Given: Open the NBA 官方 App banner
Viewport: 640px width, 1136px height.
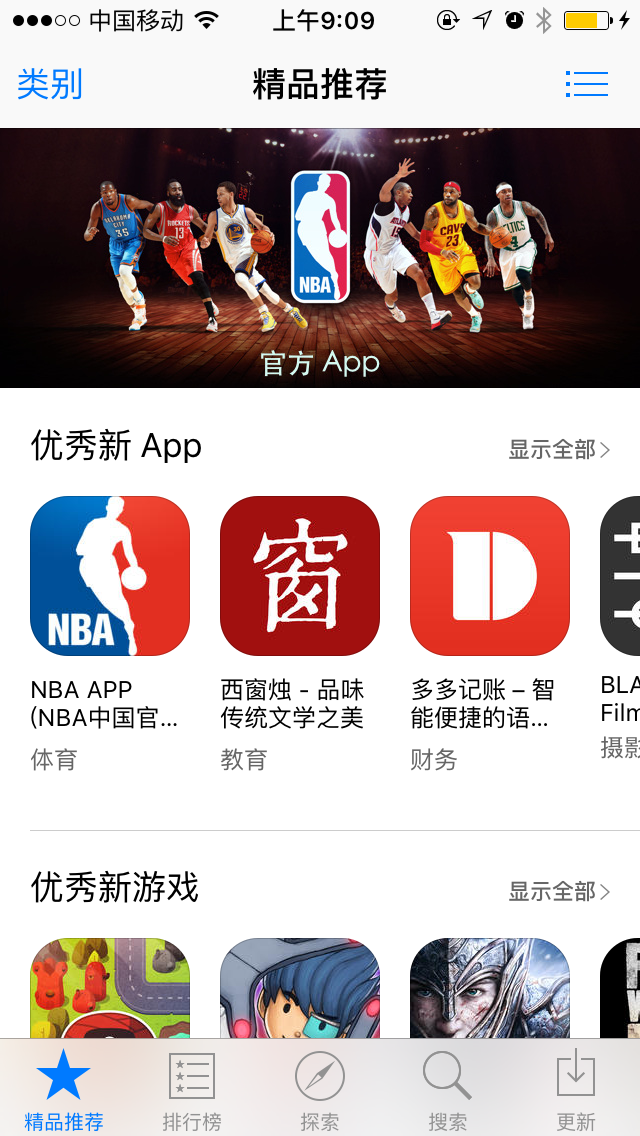Looking at the screenshot, I should click(320, 258).
